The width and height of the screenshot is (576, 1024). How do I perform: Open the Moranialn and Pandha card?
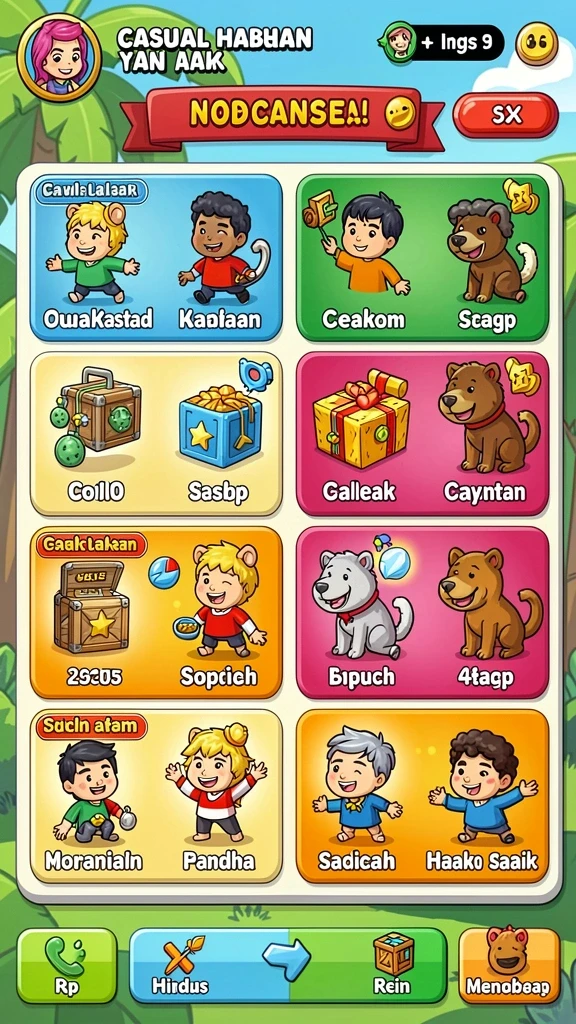click(x=156, y=796)
